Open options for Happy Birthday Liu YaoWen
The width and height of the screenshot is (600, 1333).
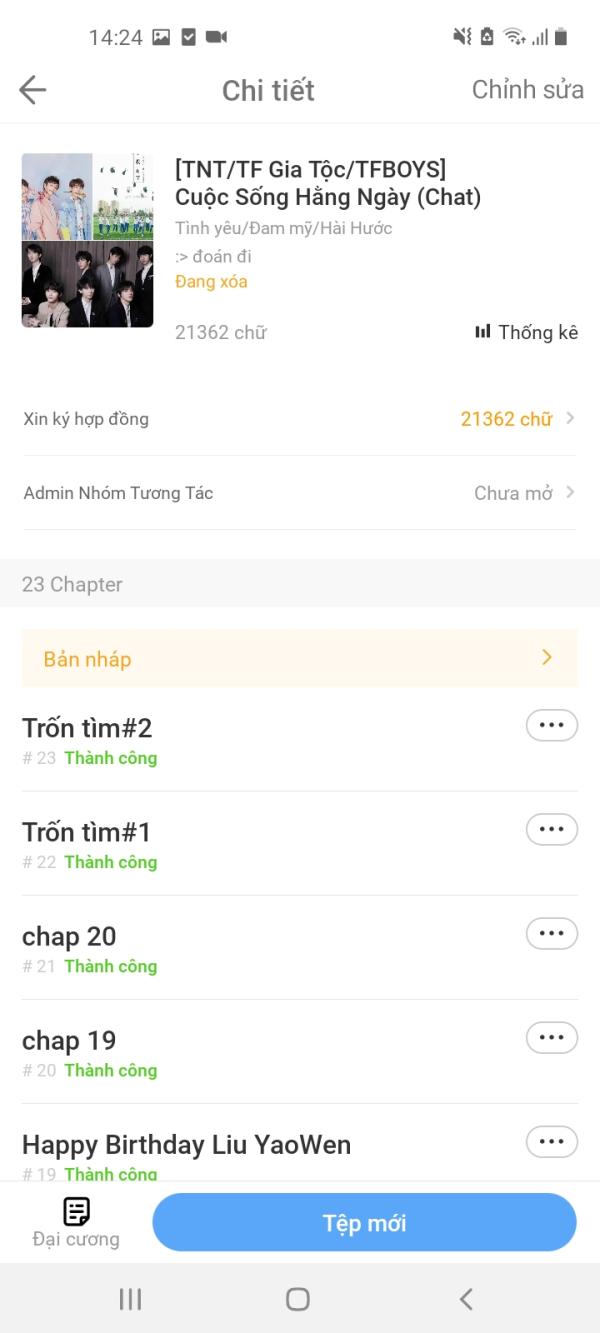tap(551, 1142)
